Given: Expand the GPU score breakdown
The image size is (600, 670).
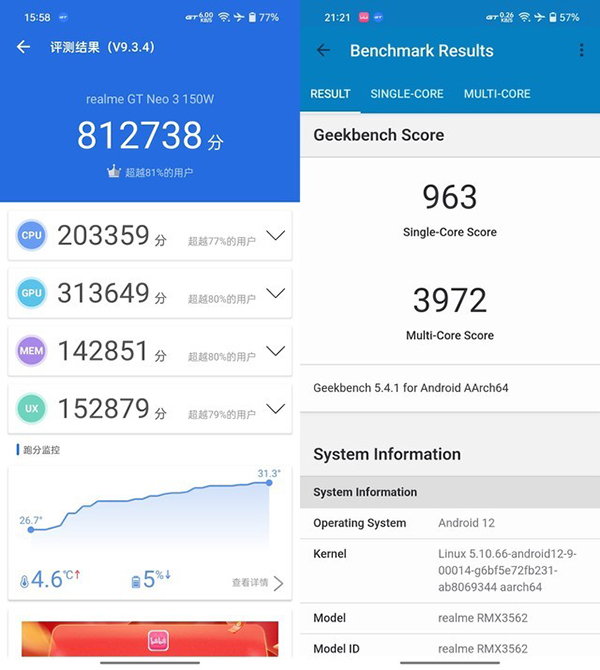Looking at the screenshot, I should click(276, 293).
